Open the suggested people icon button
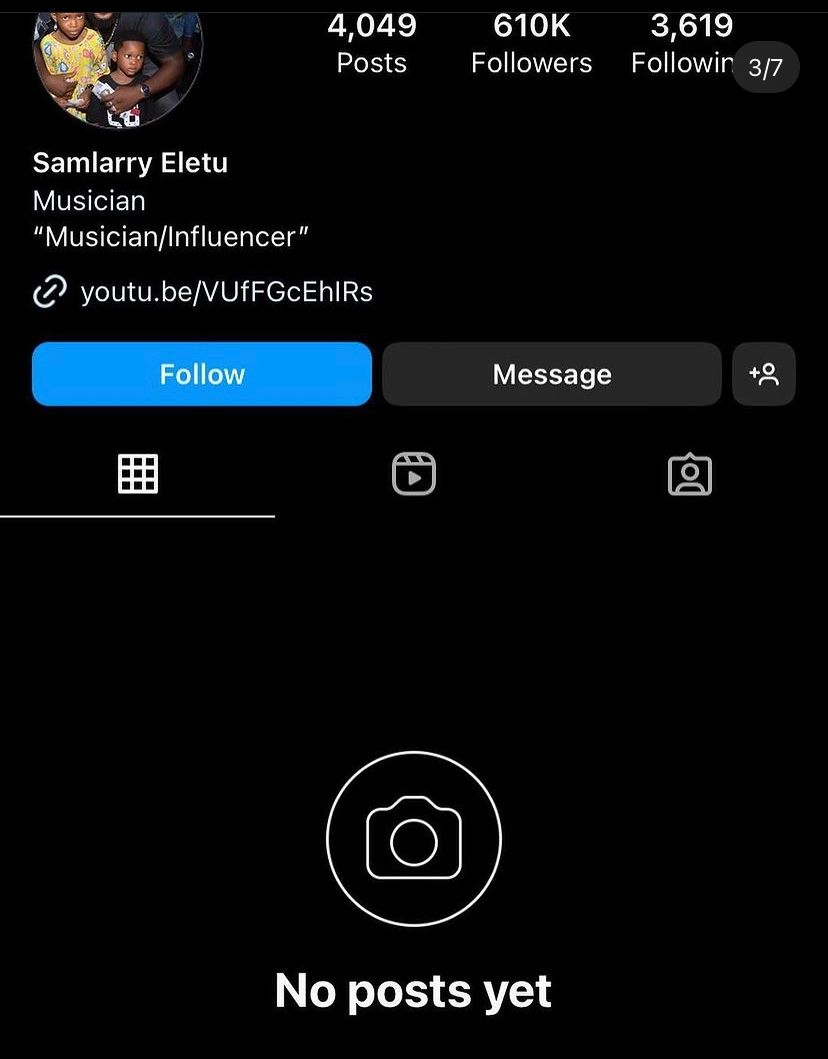This screenshot has height=1059, width=828. 764,374
